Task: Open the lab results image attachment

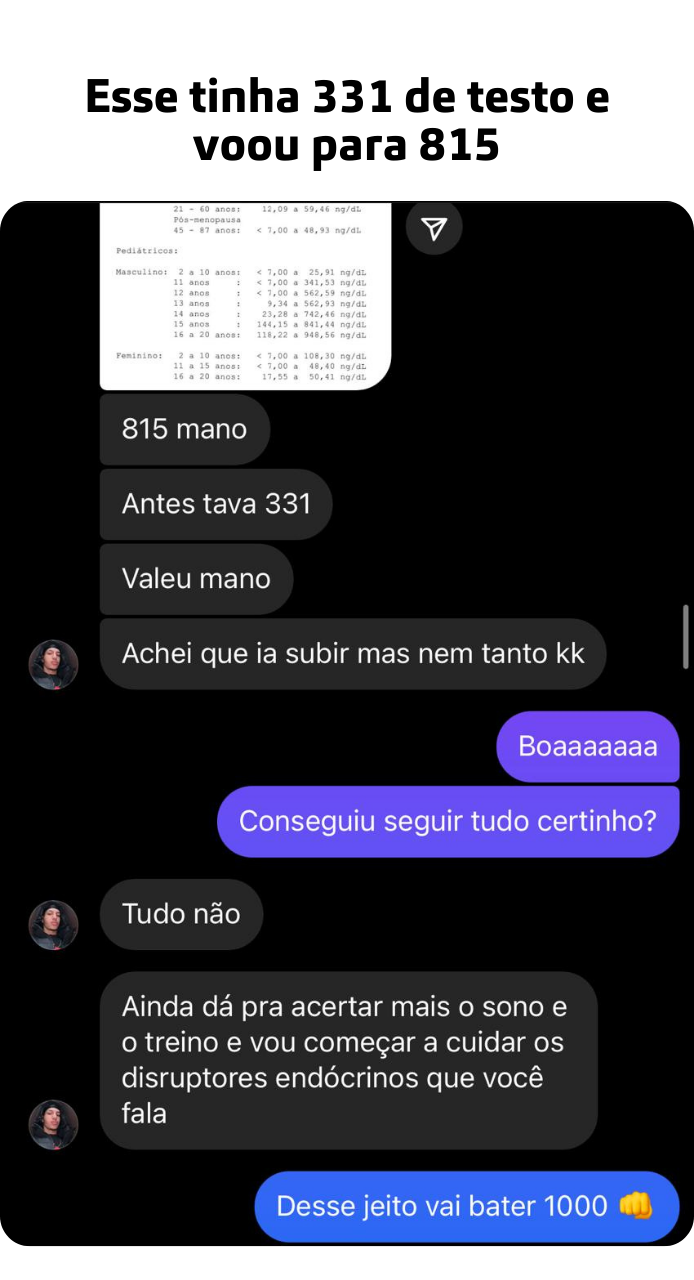Action: point(245,295)
